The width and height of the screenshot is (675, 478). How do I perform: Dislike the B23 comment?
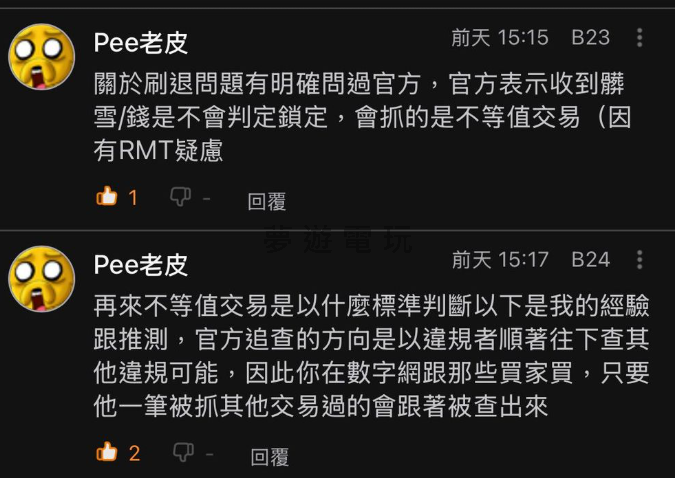181,197
